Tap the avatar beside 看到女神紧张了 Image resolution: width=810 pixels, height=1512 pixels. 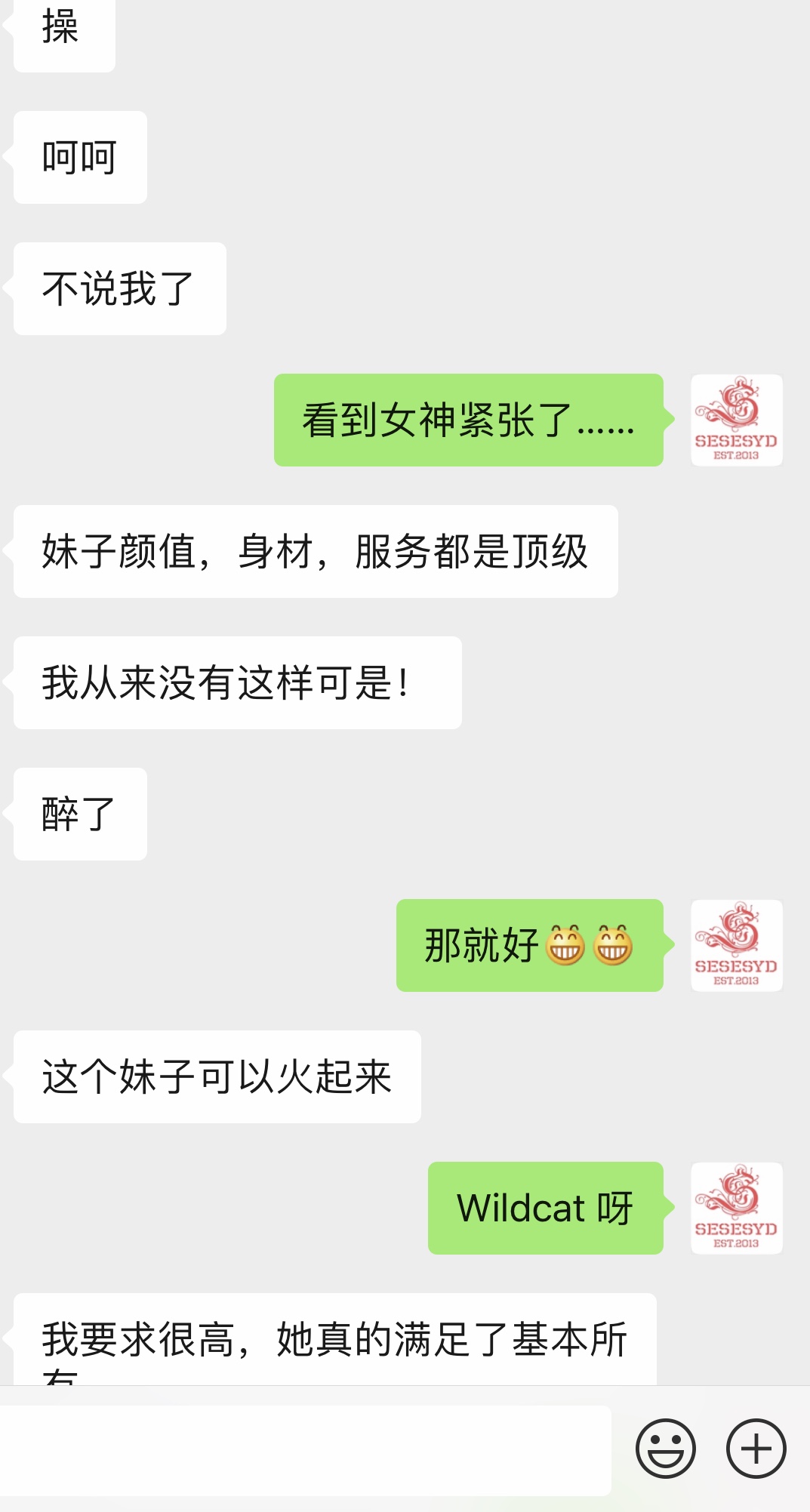736,420
